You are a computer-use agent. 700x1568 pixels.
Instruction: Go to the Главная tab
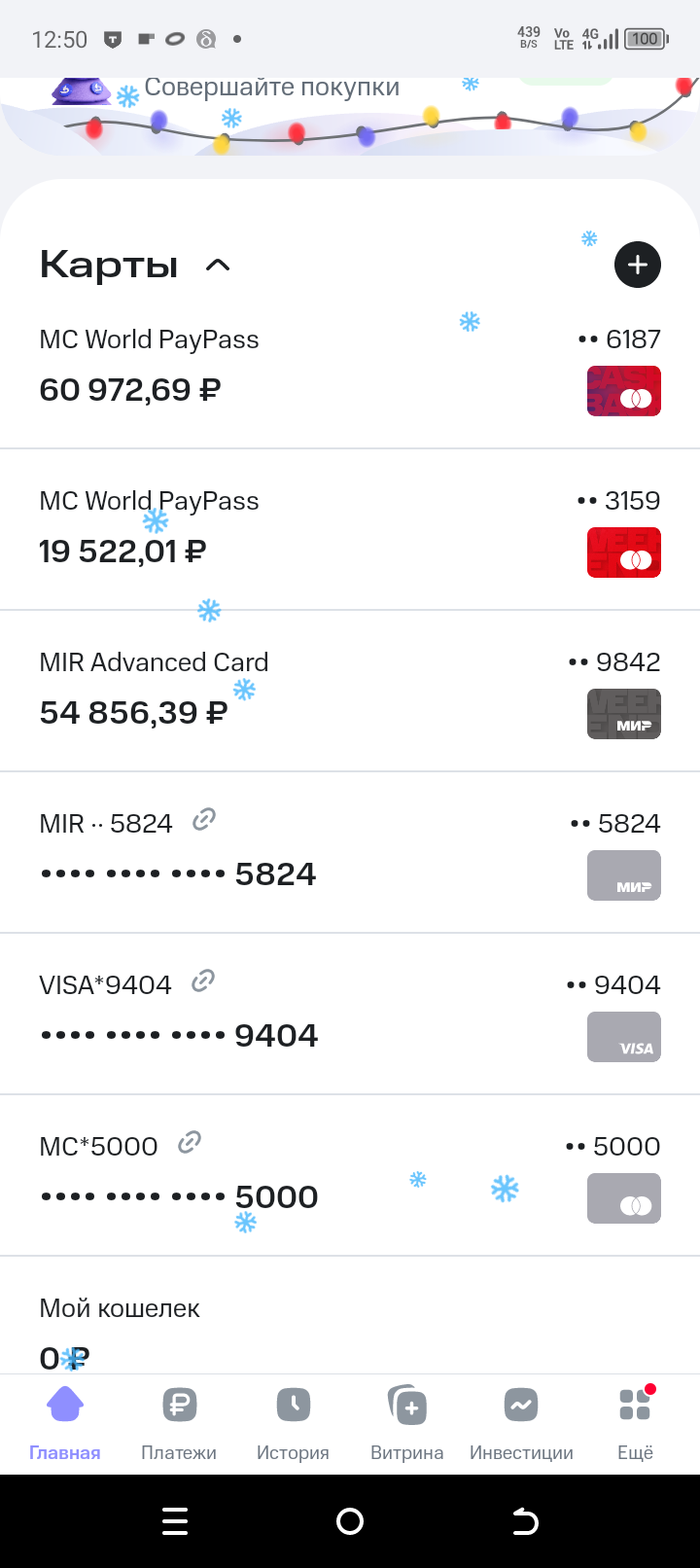[65, 1424]
